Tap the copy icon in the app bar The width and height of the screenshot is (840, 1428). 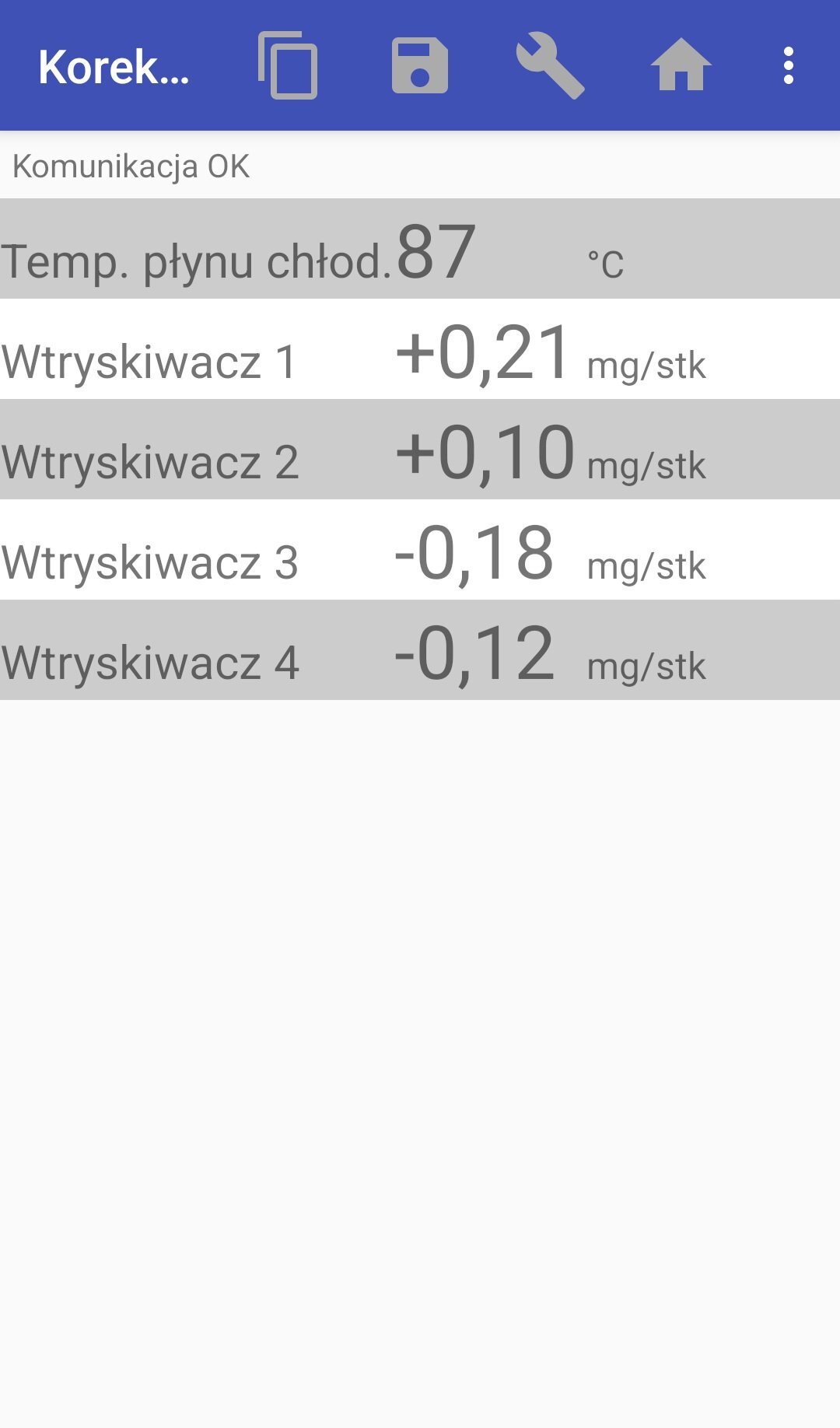288,65
